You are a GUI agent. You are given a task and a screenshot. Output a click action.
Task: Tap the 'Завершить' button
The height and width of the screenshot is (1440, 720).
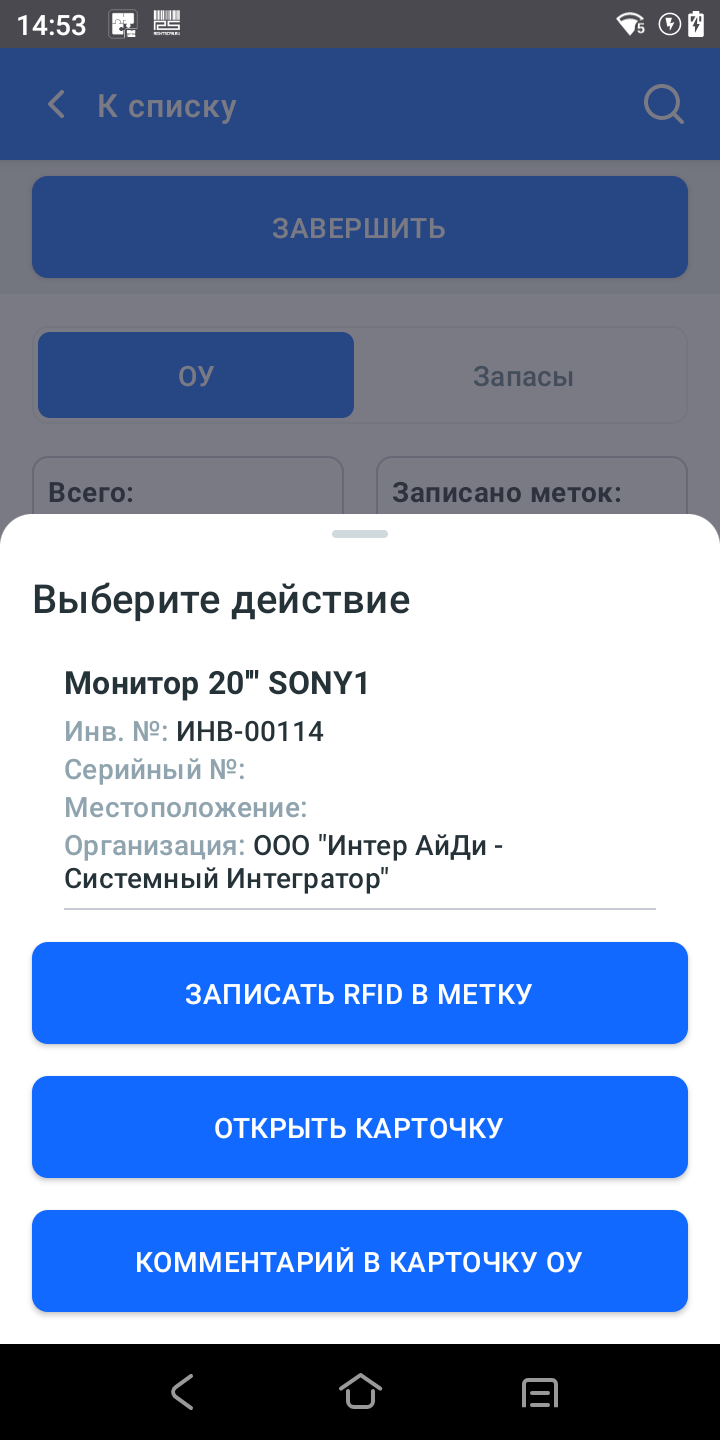tap(359, 227)
